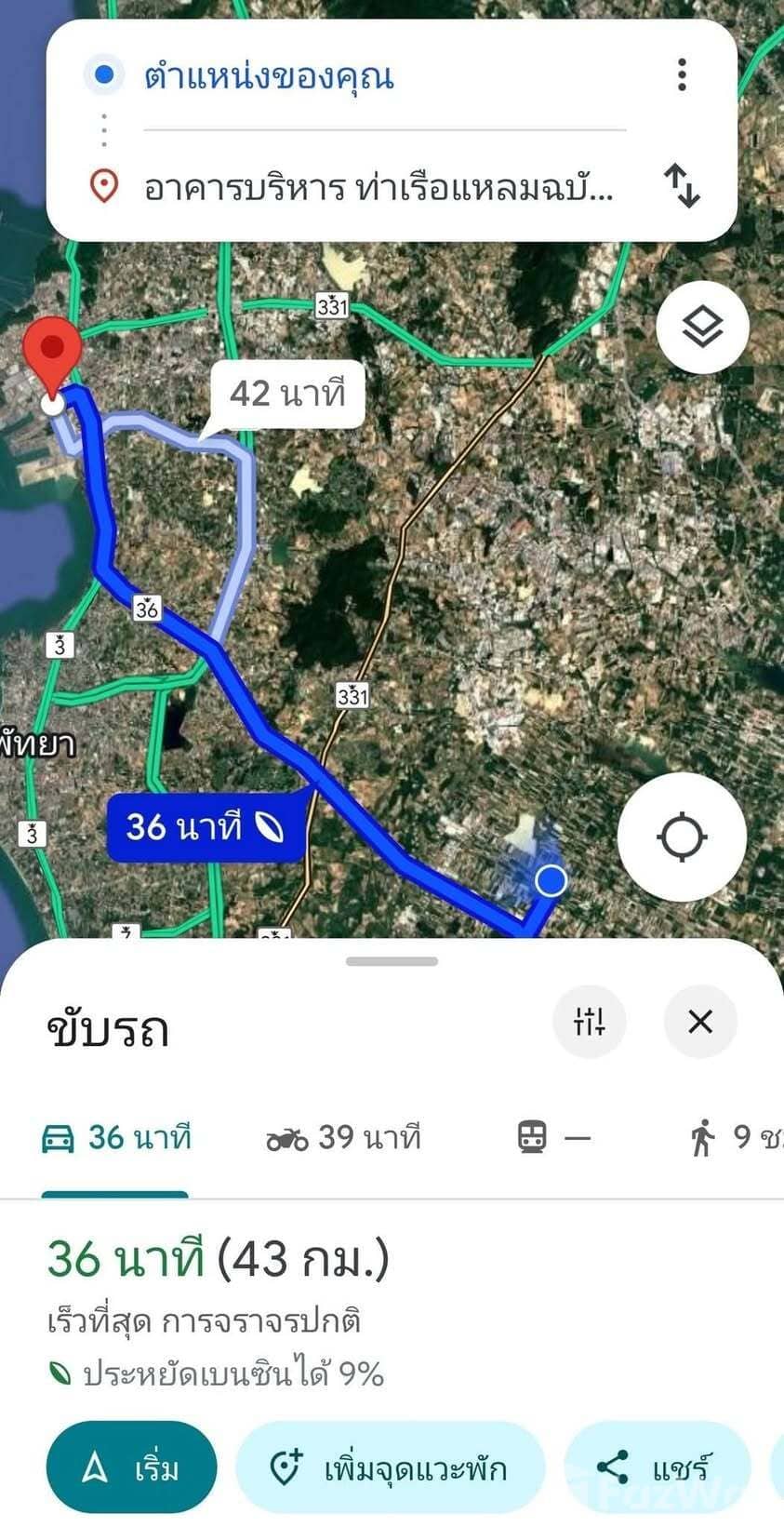784x1527 pixels.
Task: Start navigation with the เริ่ม button
Action: 129,1466
